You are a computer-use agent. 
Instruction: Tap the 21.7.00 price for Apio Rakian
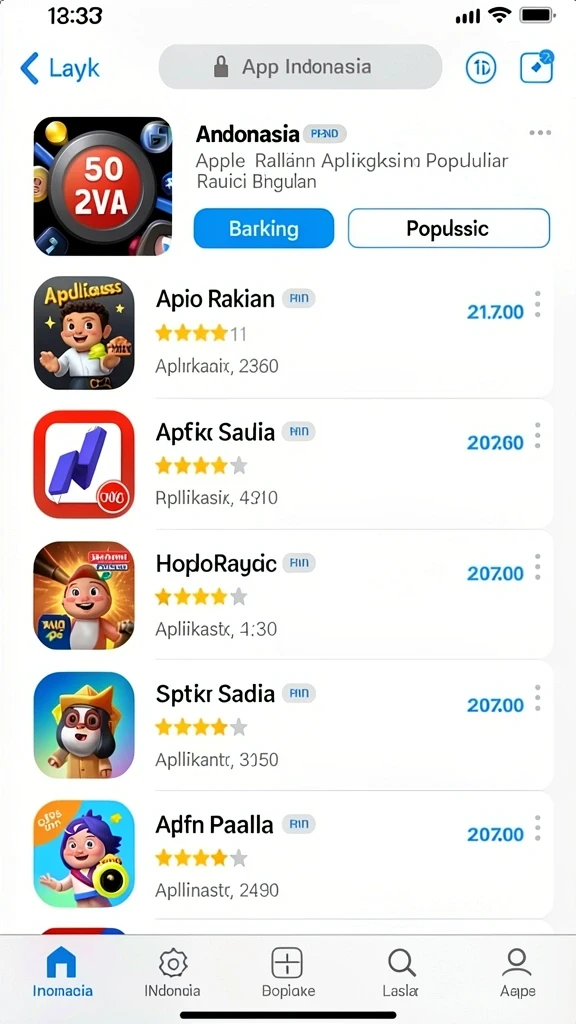click(x=495, y=312)
